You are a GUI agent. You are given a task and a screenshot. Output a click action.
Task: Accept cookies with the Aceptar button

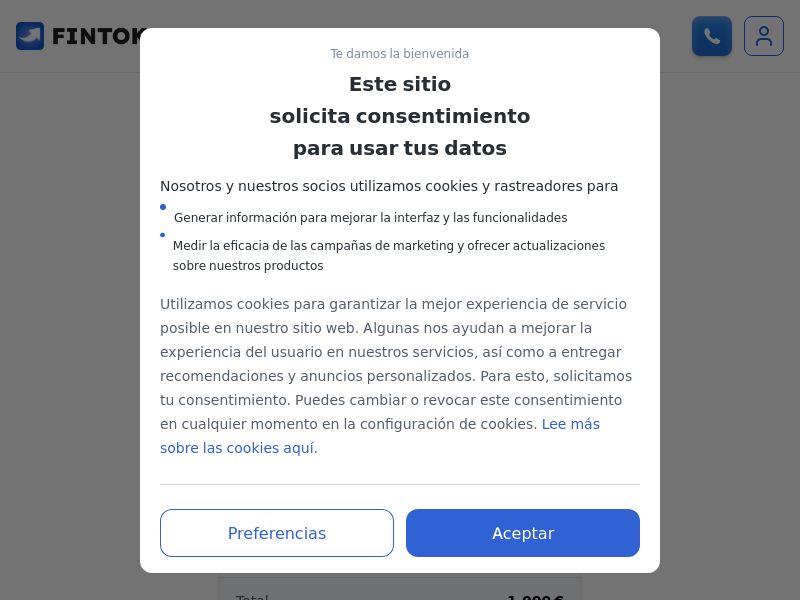pyautogui.click(x=522, y=533)
